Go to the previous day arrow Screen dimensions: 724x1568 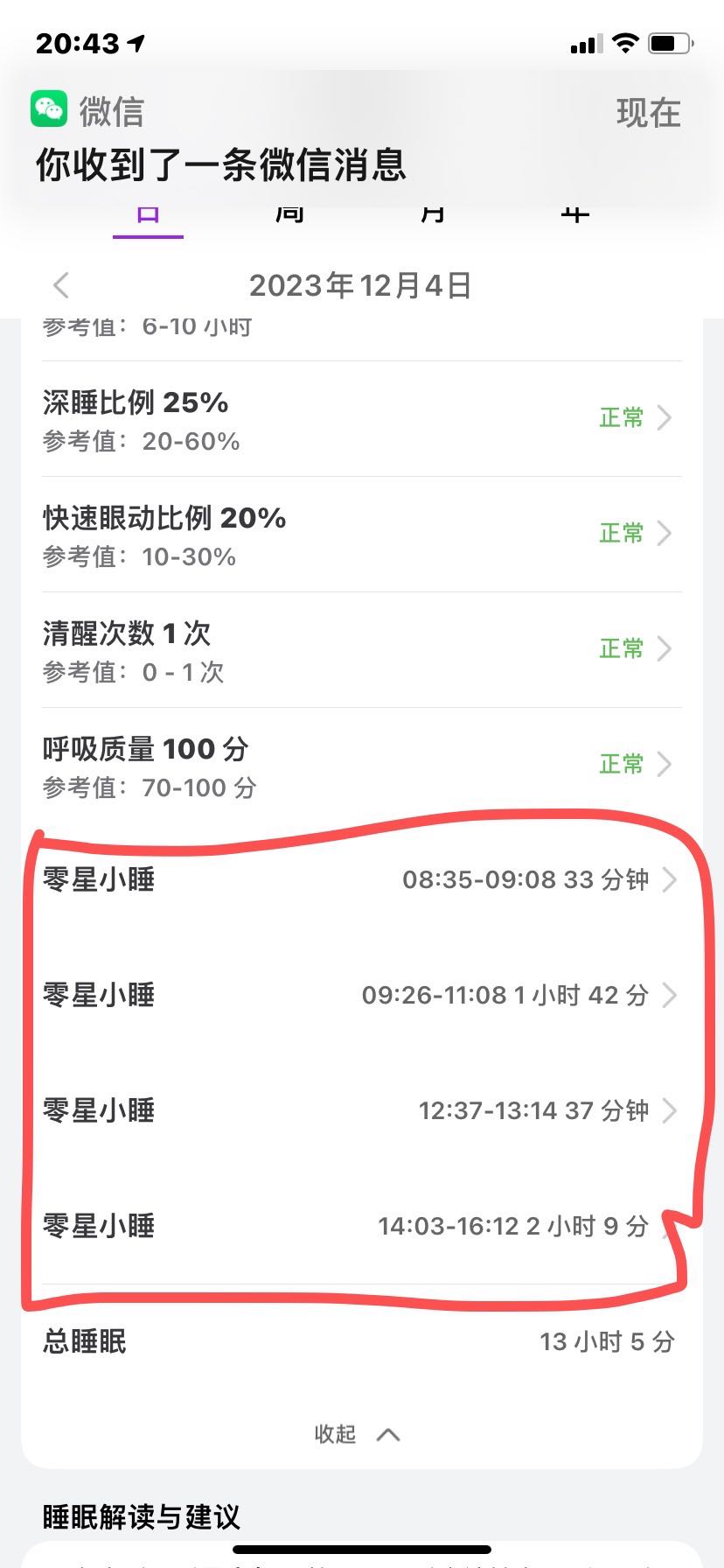coord(60,285)
